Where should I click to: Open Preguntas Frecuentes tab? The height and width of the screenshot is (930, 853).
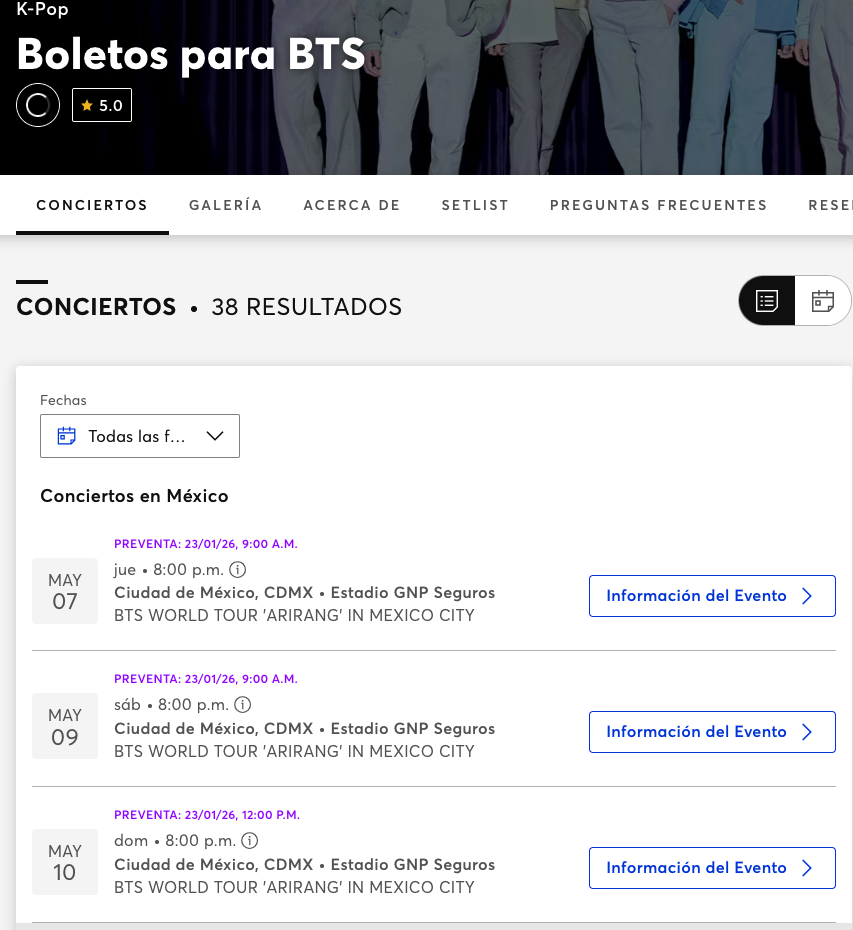pos(659,205)
